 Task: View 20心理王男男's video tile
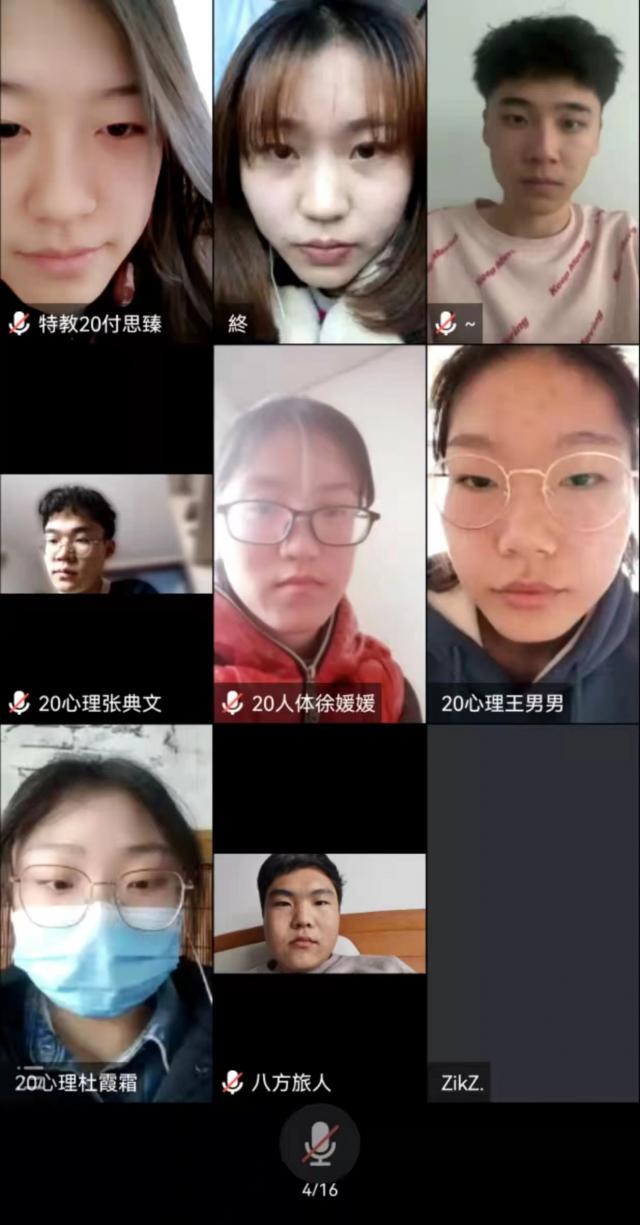tap(533, 535)
